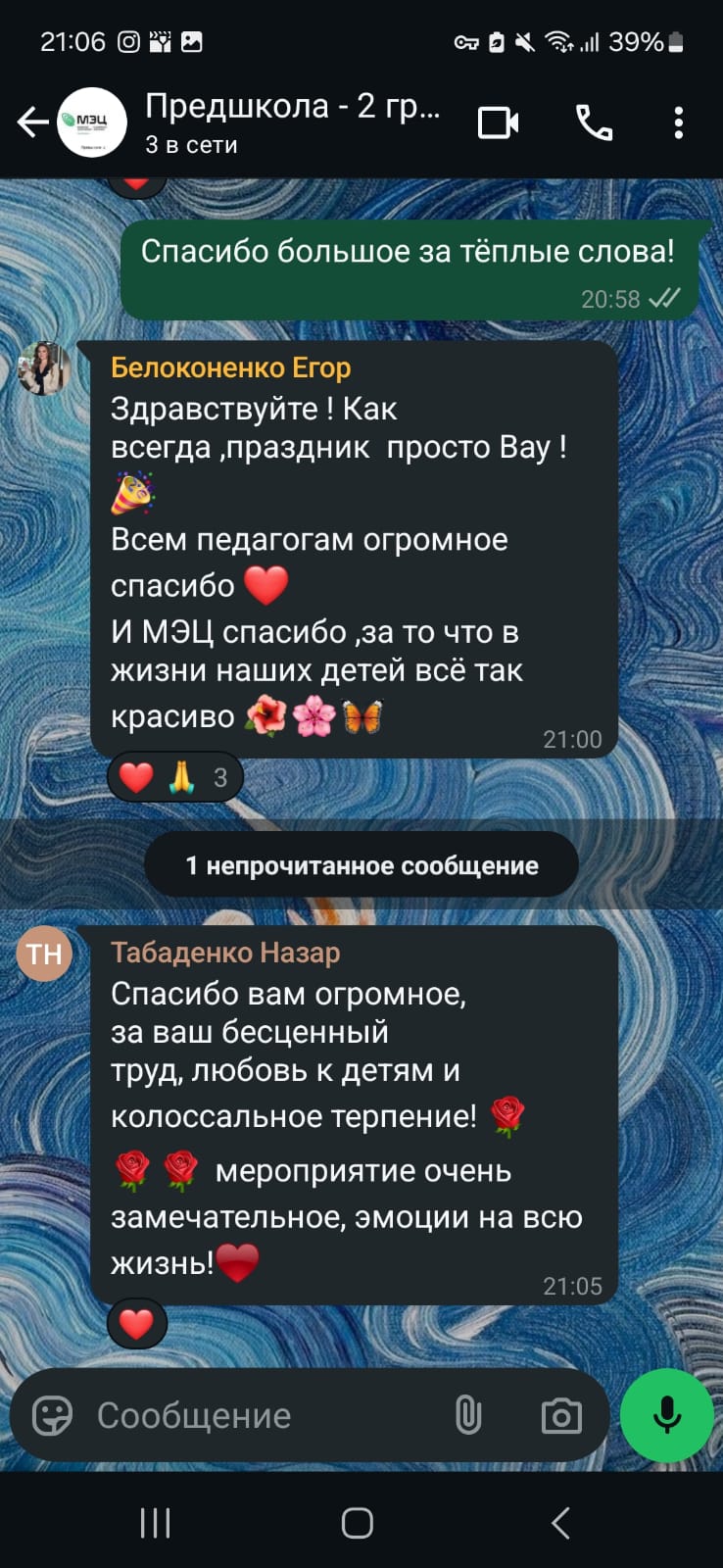Open Белоконенко Егор's profile picture
The width and height of the screenshot is (723, 1568).
pos(44,368)
